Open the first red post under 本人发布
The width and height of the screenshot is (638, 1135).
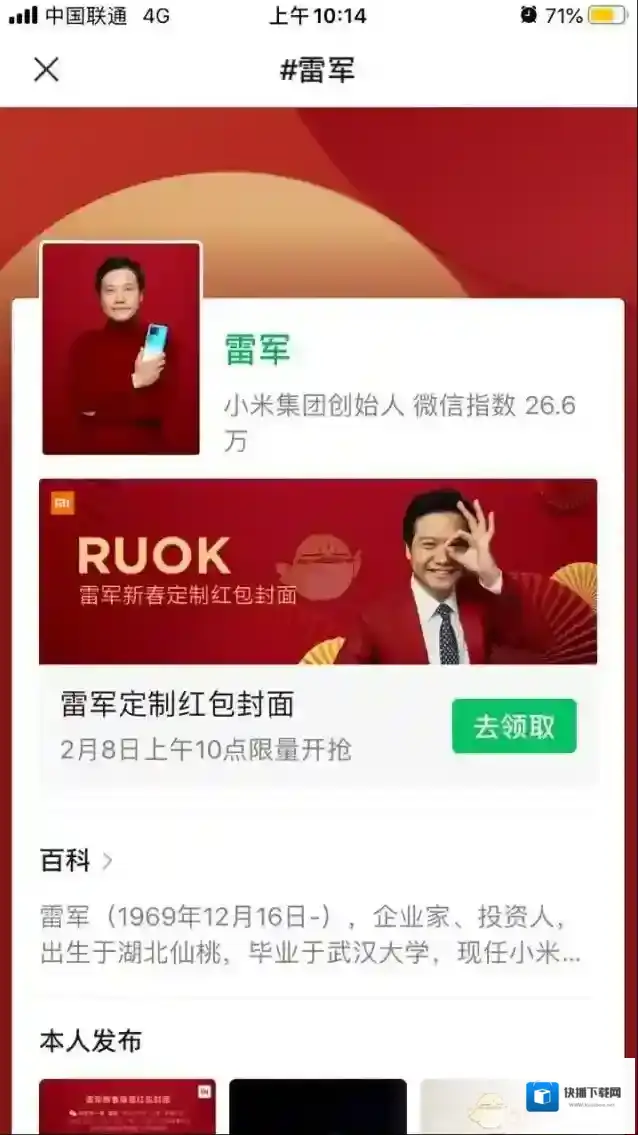[x=126, y=1106]
